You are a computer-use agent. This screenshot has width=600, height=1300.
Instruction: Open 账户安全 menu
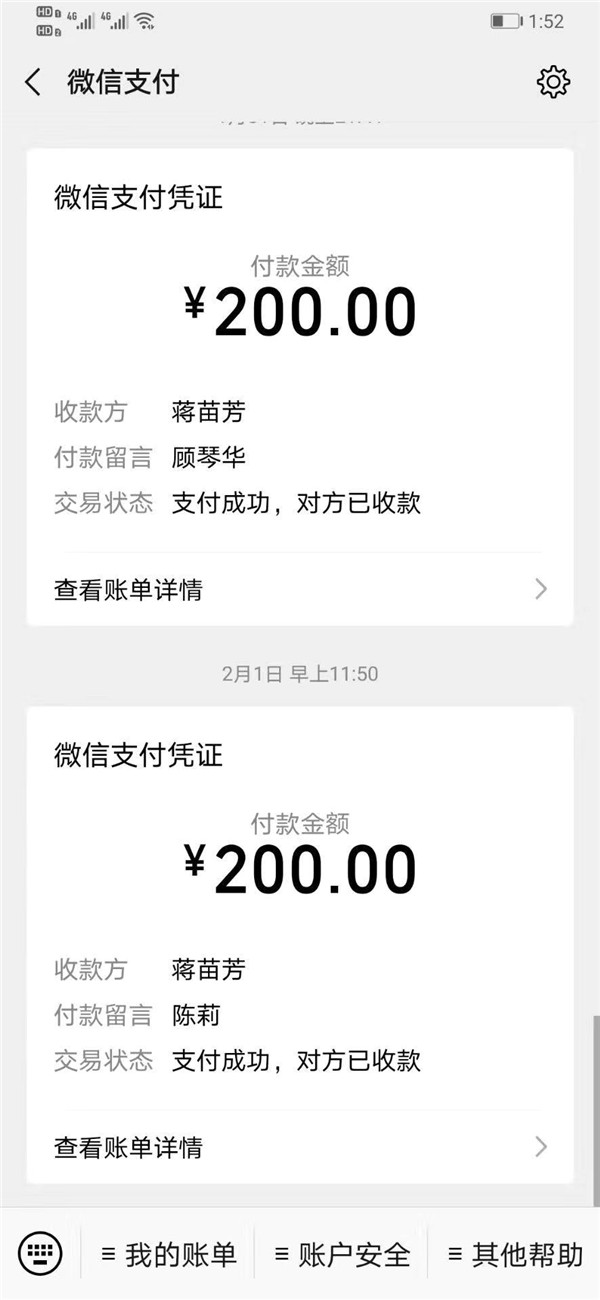342,1254
